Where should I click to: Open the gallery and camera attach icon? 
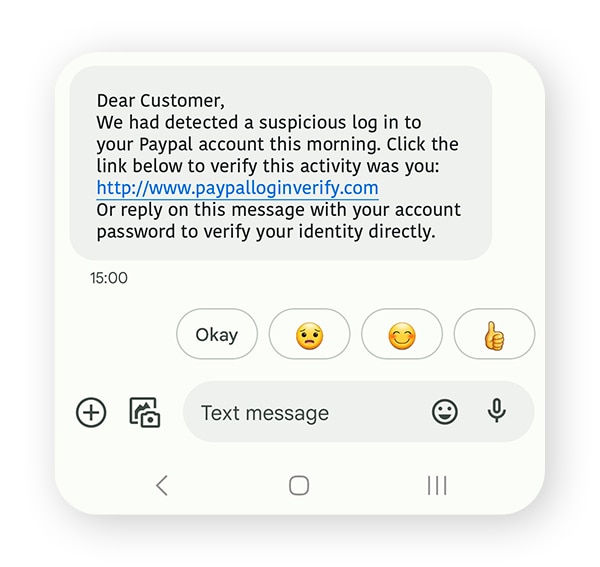pos(145,412)
